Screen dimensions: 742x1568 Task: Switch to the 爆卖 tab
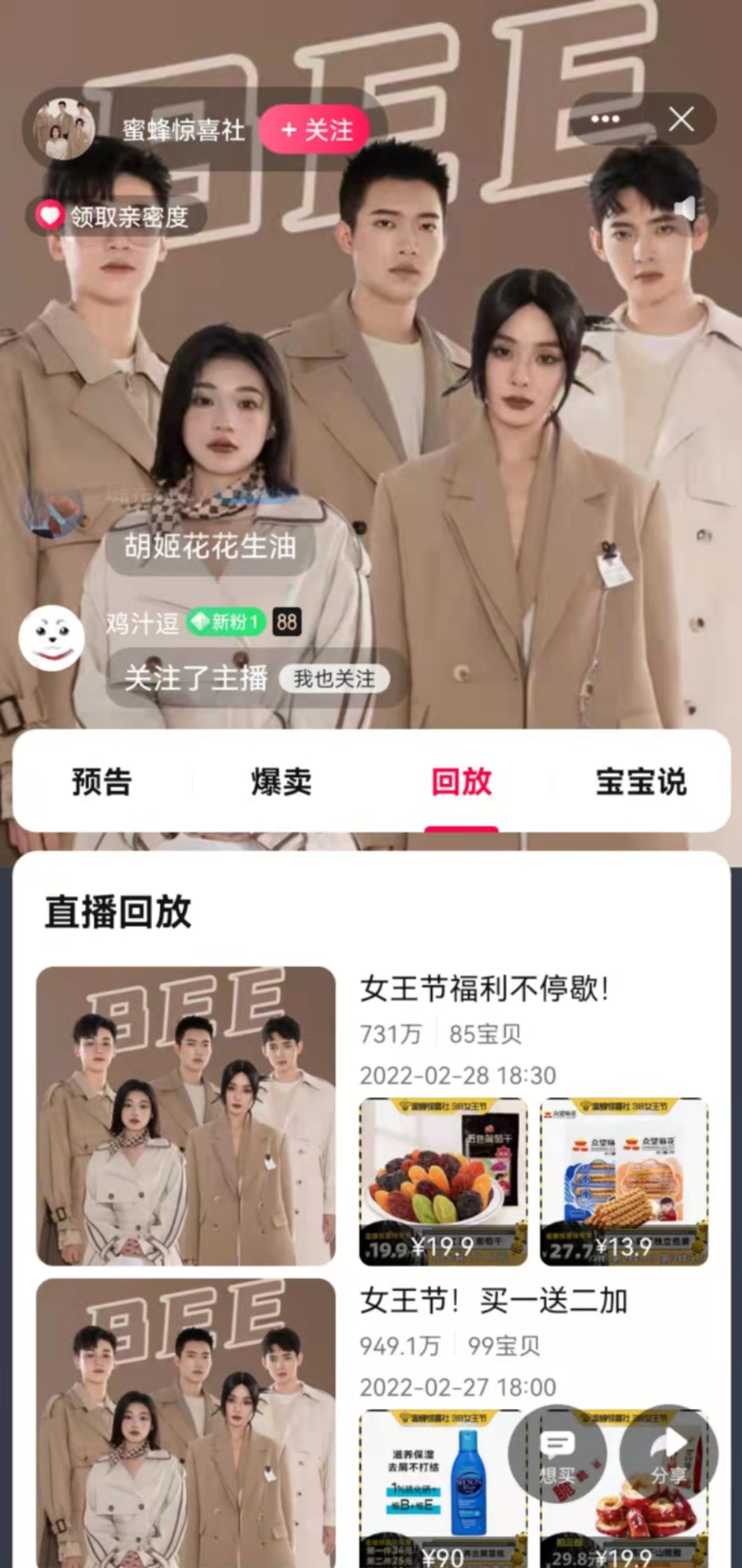[281, 782]
